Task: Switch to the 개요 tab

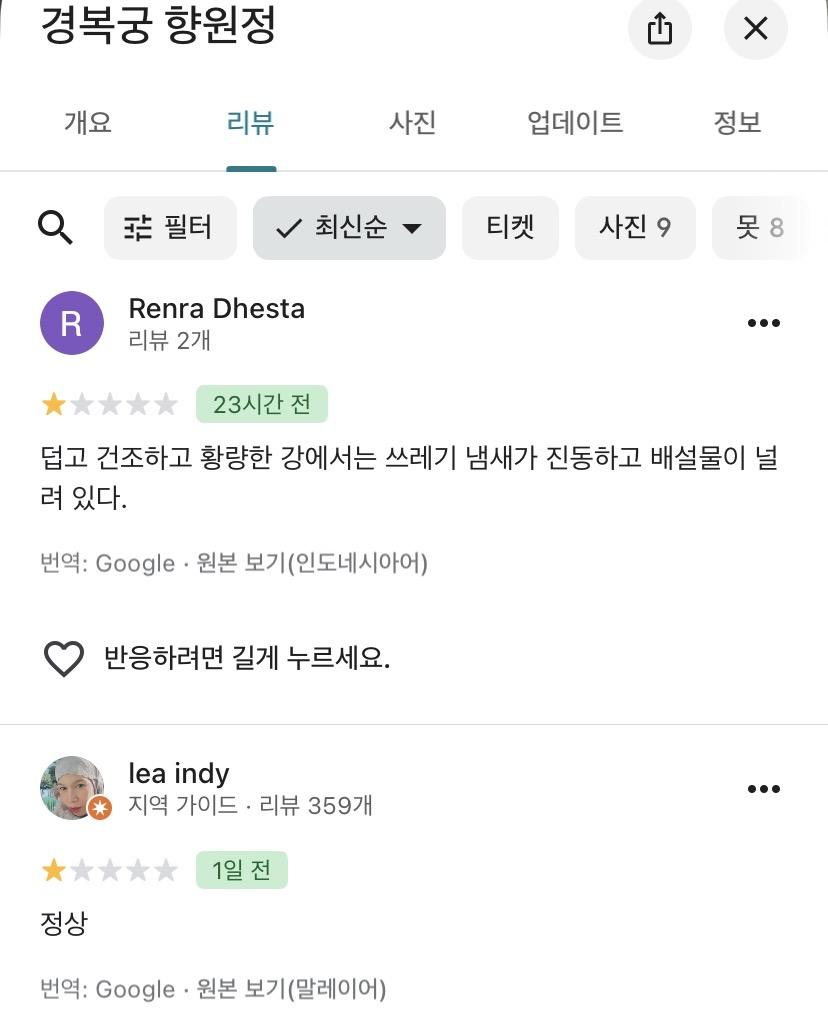Action: (x=84, y=122)
